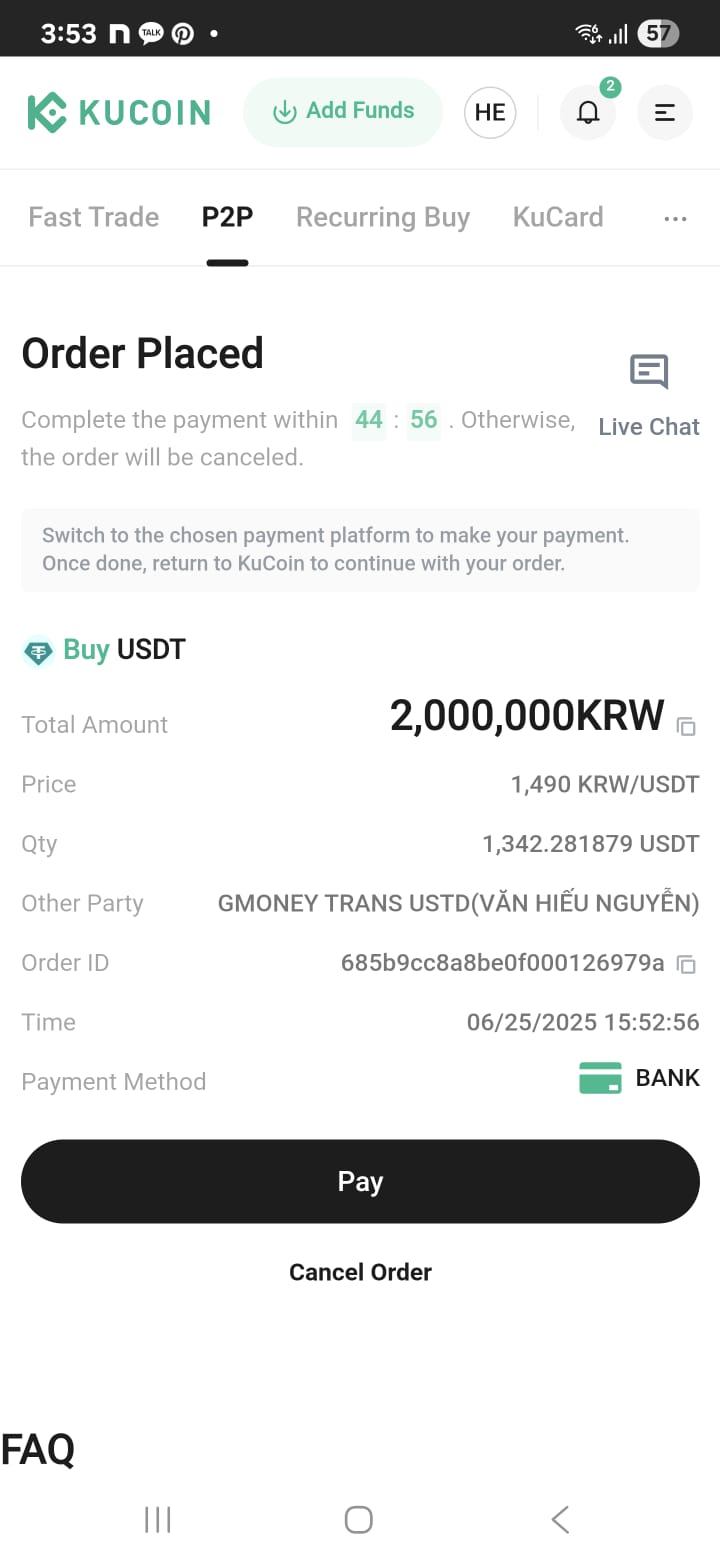
Task: Copy the total amount 2,000,000KRW
Action: tap(686, 727)
